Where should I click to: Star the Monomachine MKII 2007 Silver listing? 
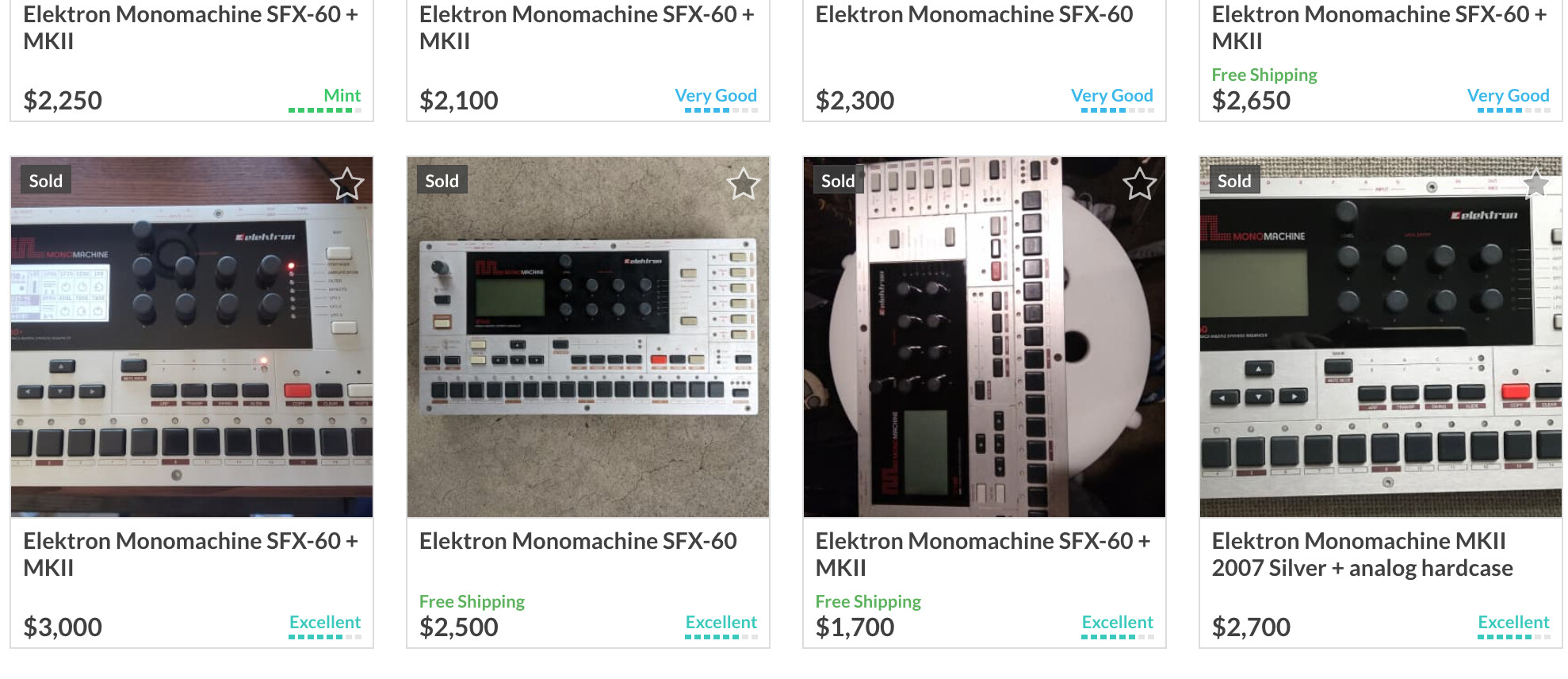click(x=1535, y=184)
